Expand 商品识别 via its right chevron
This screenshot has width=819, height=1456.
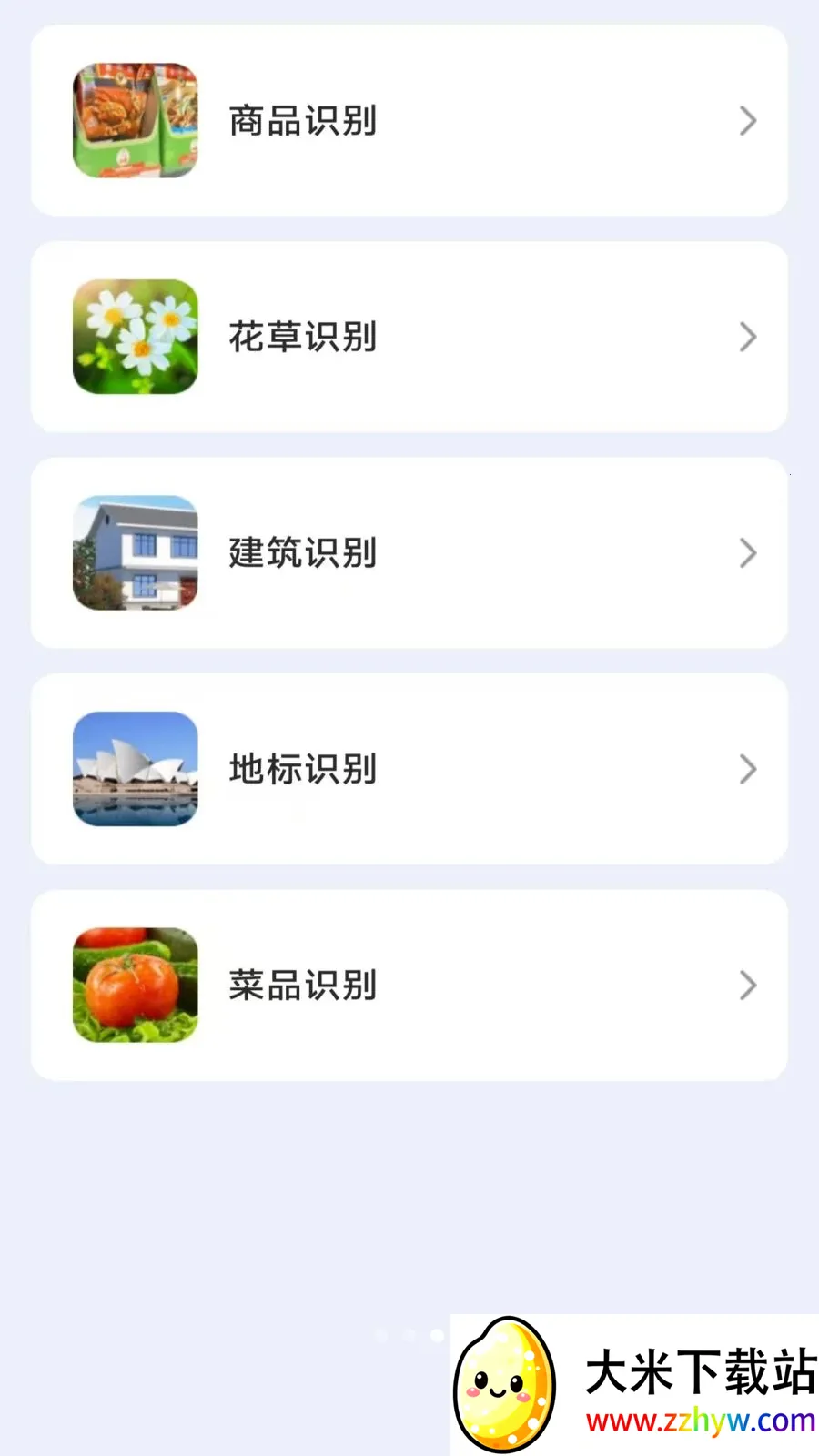[x=748, y=120]
